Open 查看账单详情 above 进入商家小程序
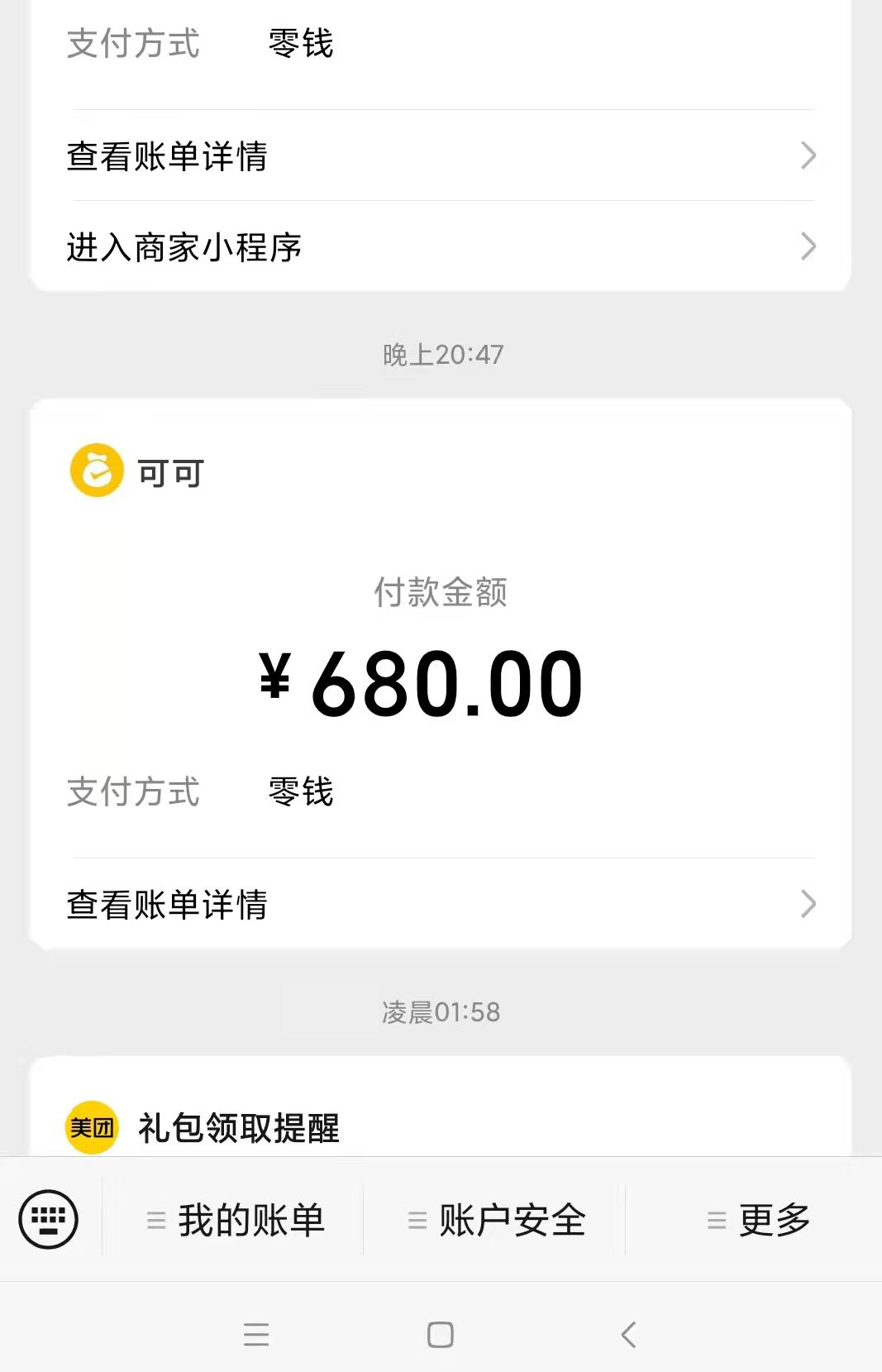 click(441, 155)
